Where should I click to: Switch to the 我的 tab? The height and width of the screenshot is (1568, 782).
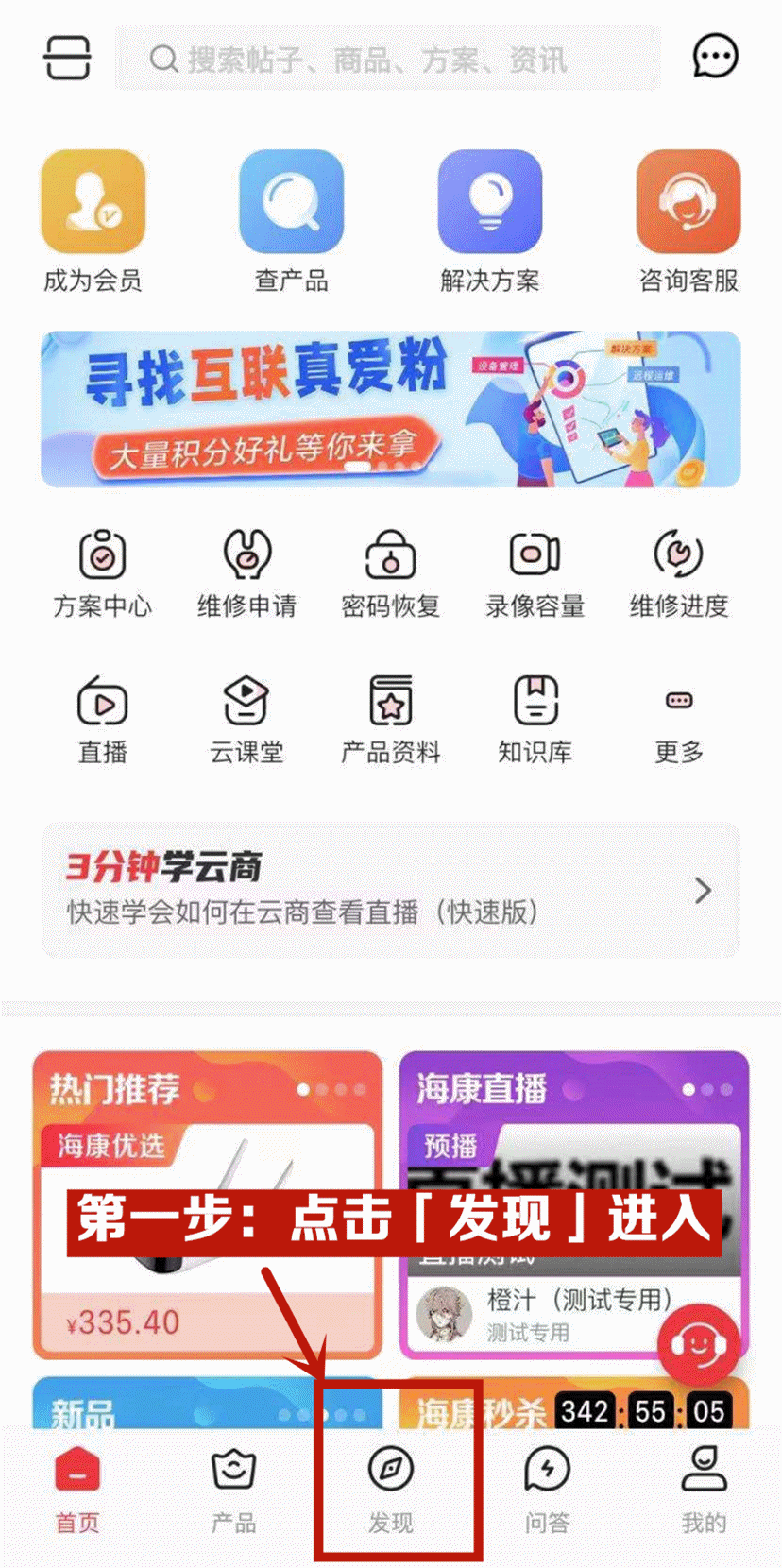(704, 1490)
